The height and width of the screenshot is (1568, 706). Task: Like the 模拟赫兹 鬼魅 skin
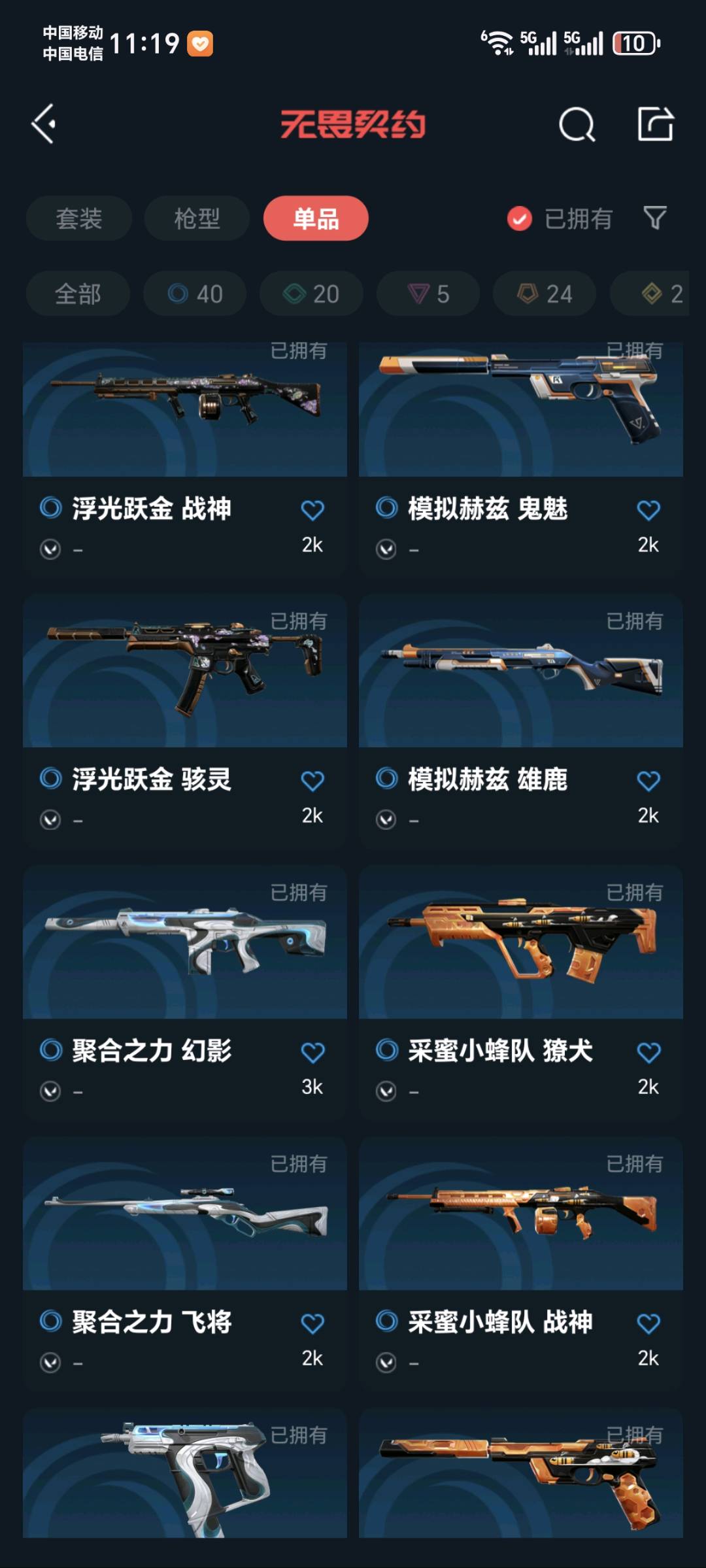pos(648,511)
